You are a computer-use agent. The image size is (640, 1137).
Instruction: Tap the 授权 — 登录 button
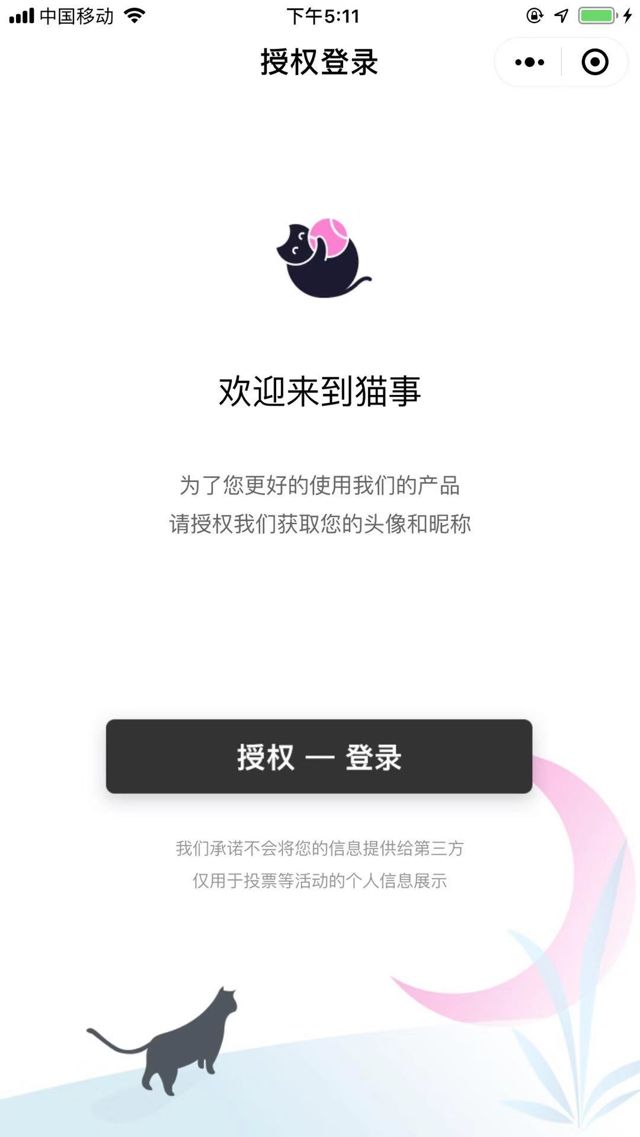(319, 757)
